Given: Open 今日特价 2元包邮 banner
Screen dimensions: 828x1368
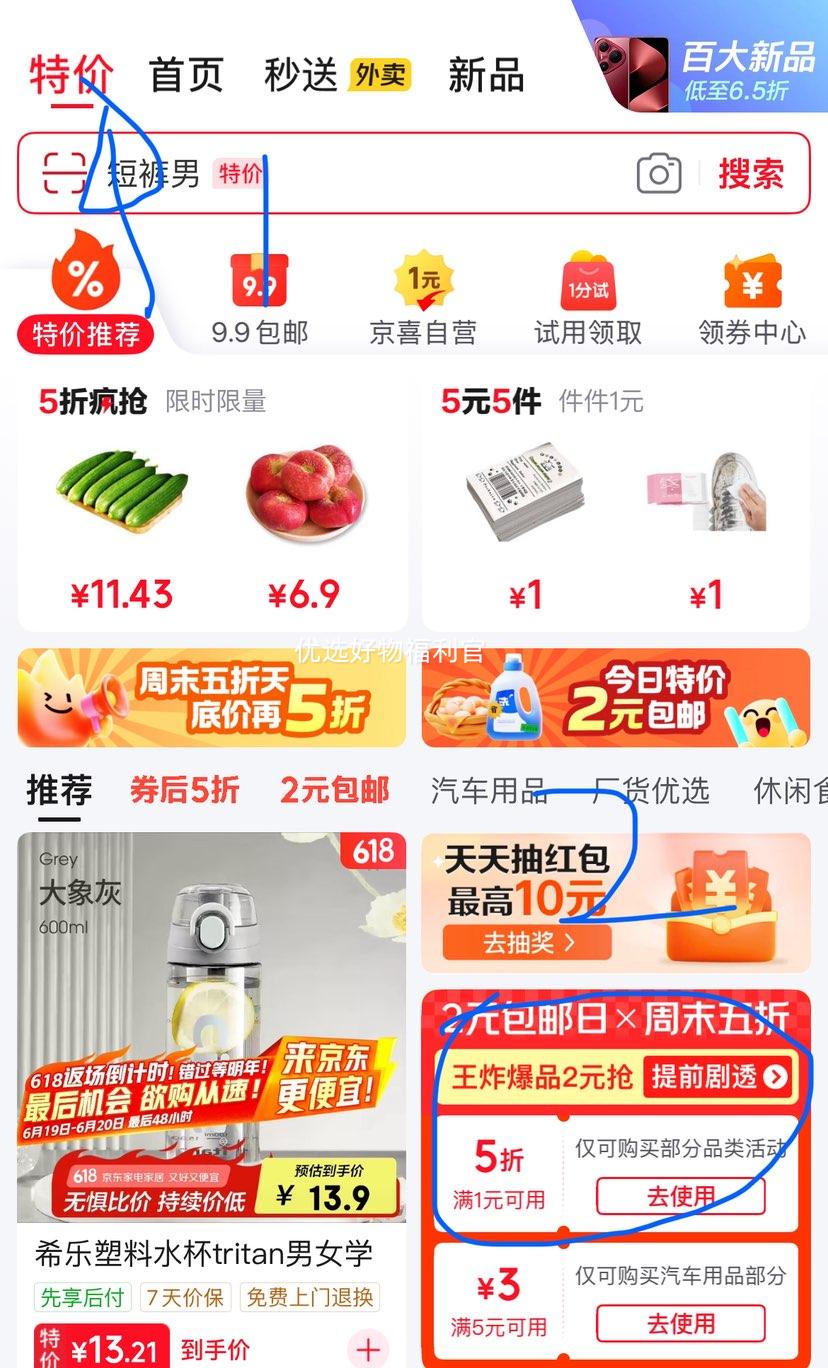Looking at the screenshot, I should [x=615, y=697].
